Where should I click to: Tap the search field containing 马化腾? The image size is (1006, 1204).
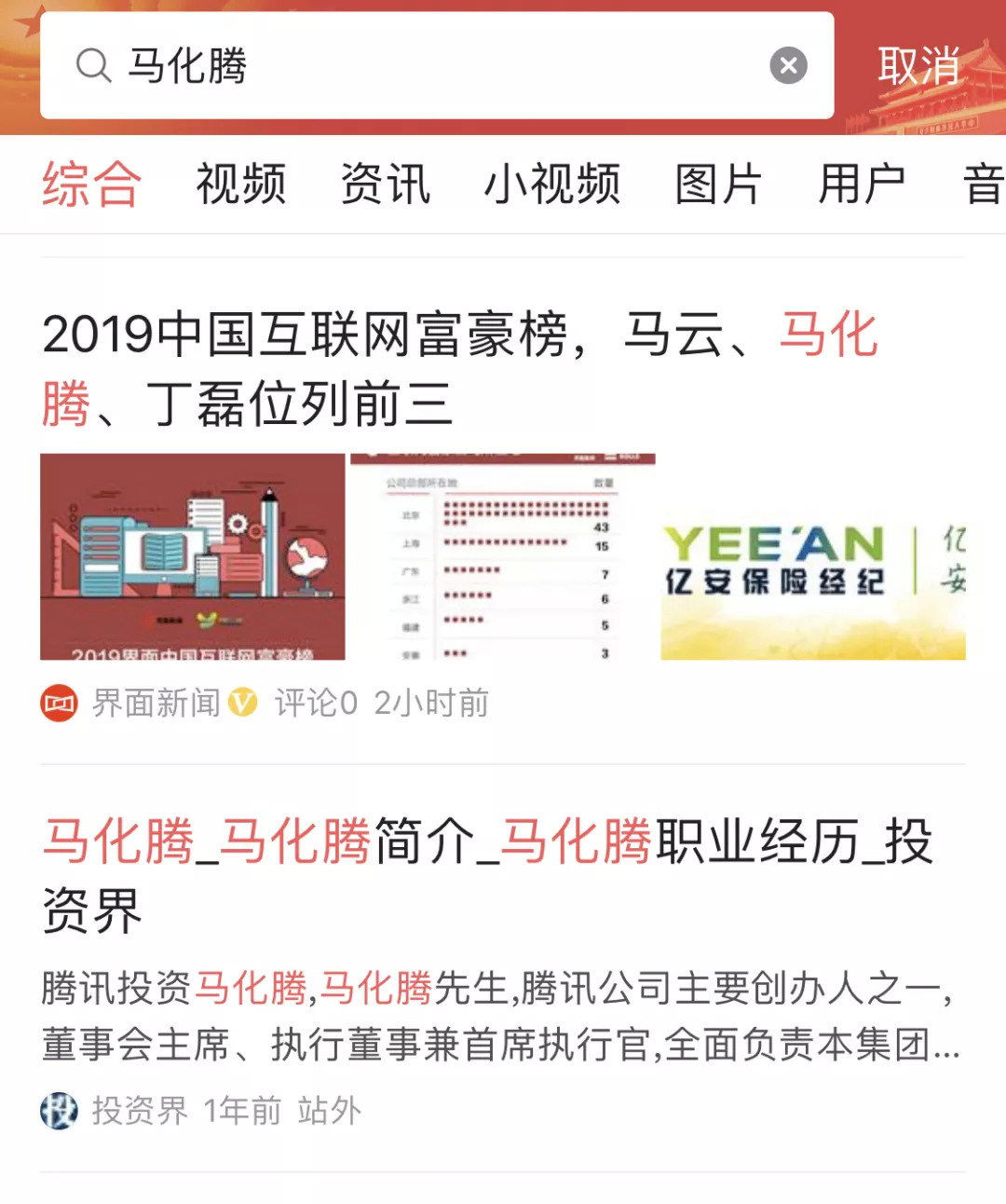[419, 65]
